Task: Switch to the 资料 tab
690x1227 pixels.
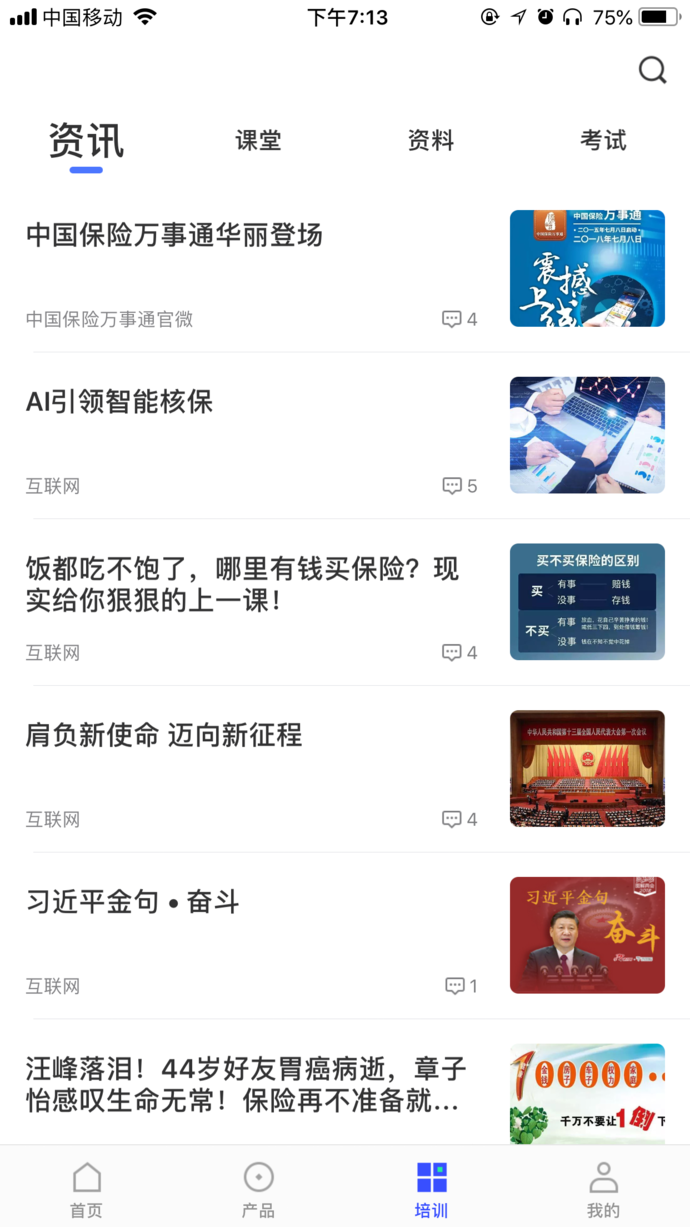Action: (431, 141)
